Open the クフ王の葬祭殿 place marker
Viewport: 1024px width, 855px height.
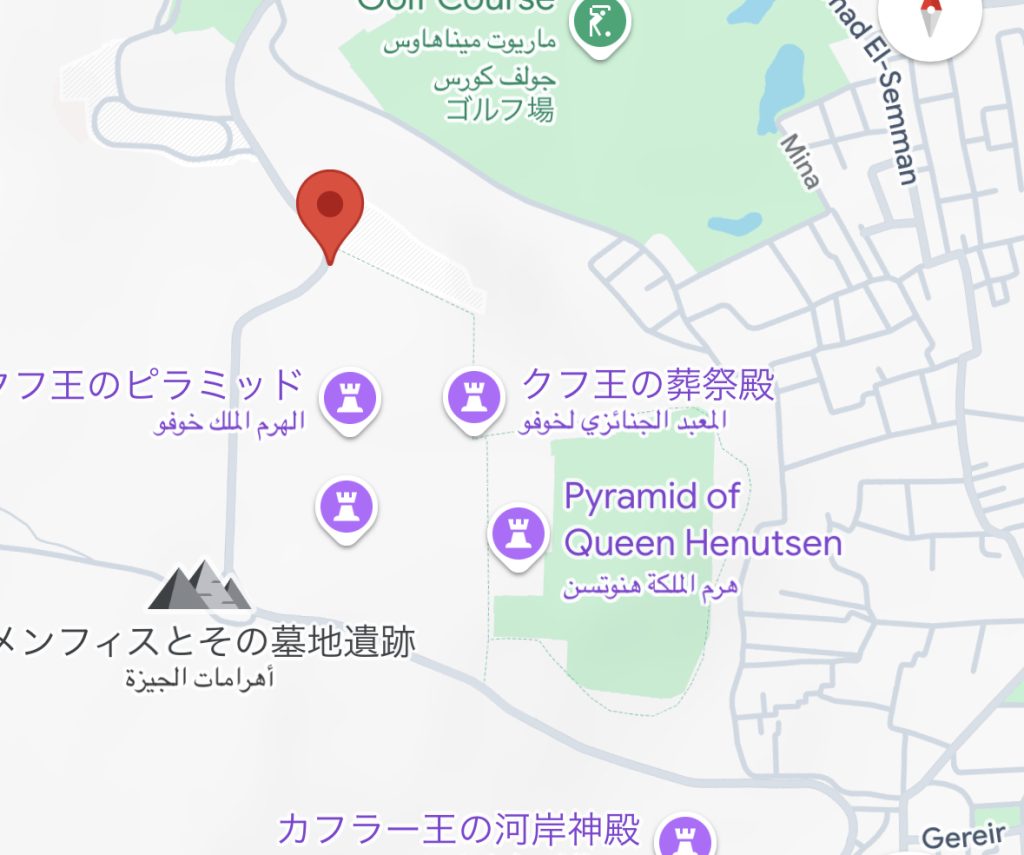point(472,397)
